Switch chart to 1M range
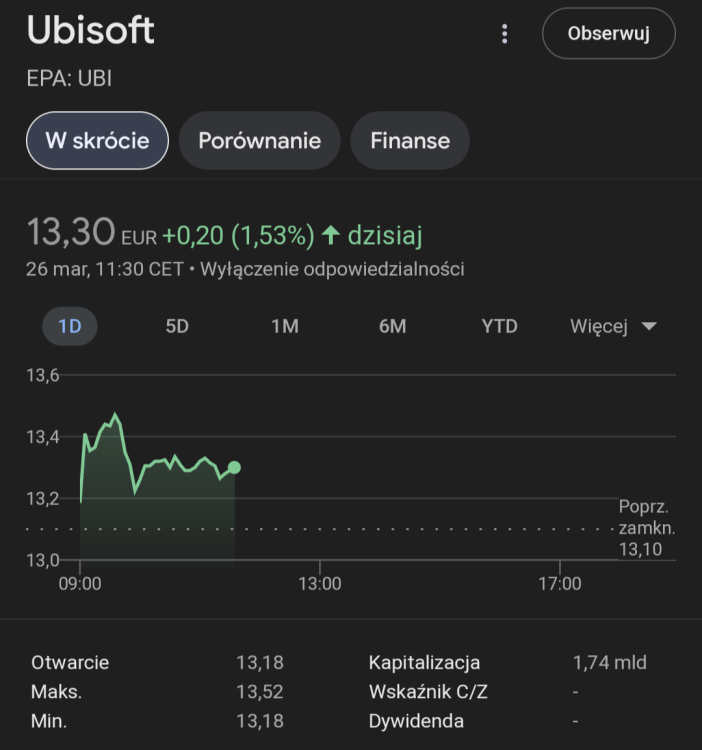Viewport: 702px width, 750px height. click(x=285, y=327)
